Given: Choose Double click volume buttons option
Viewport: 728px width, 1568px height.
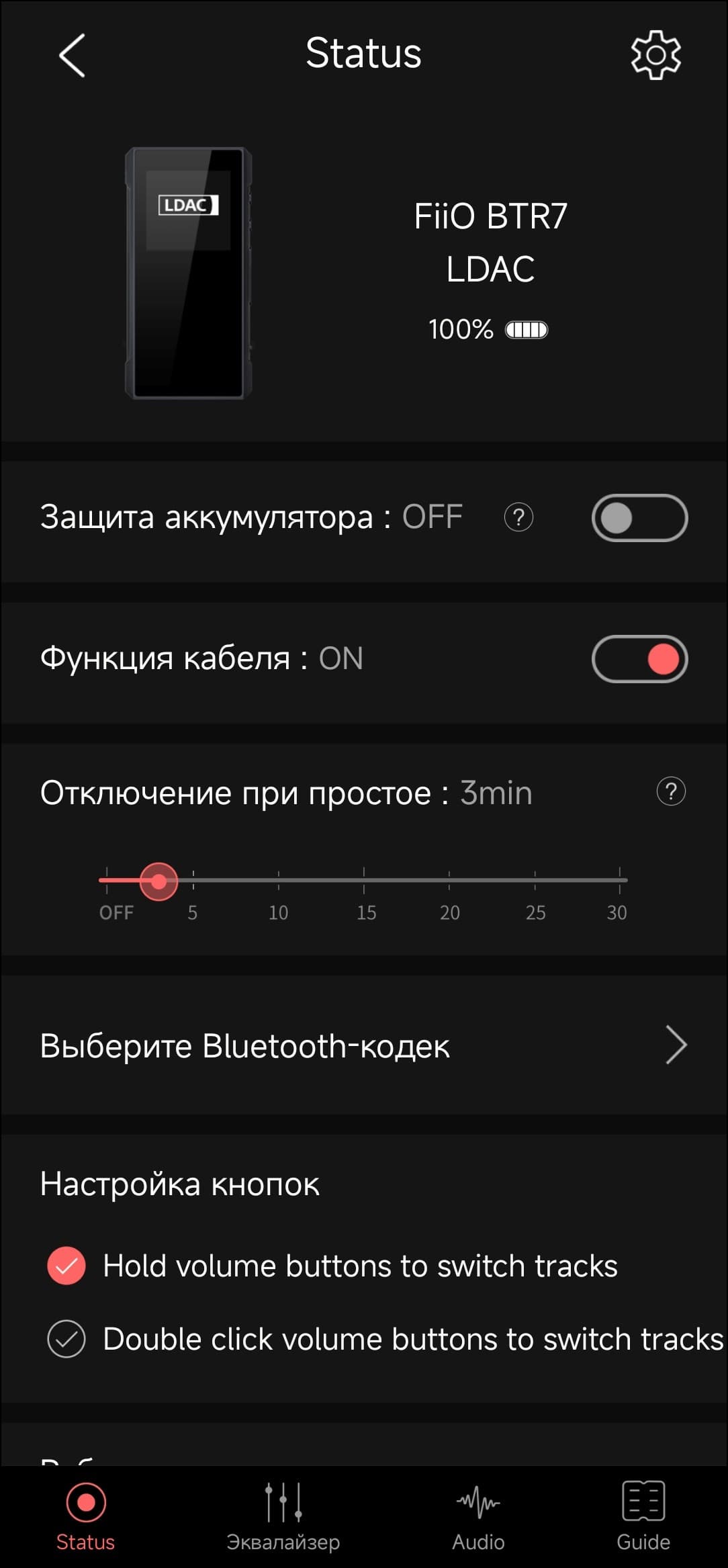Looking at the screenshot, I should [66, 1339].
